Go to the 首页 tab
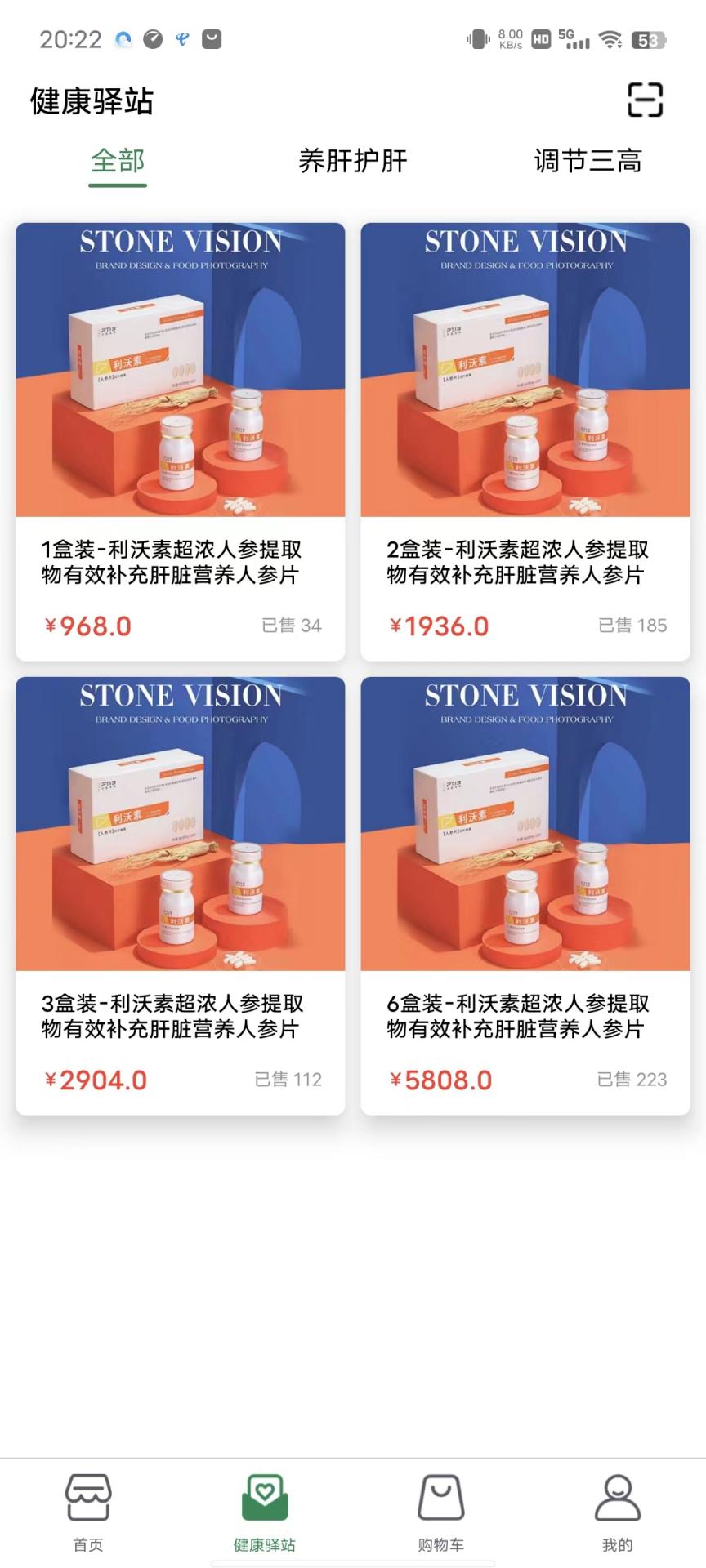This screenshot has width=706, height=1568. pyautogui.click(x=88, y=1512)
